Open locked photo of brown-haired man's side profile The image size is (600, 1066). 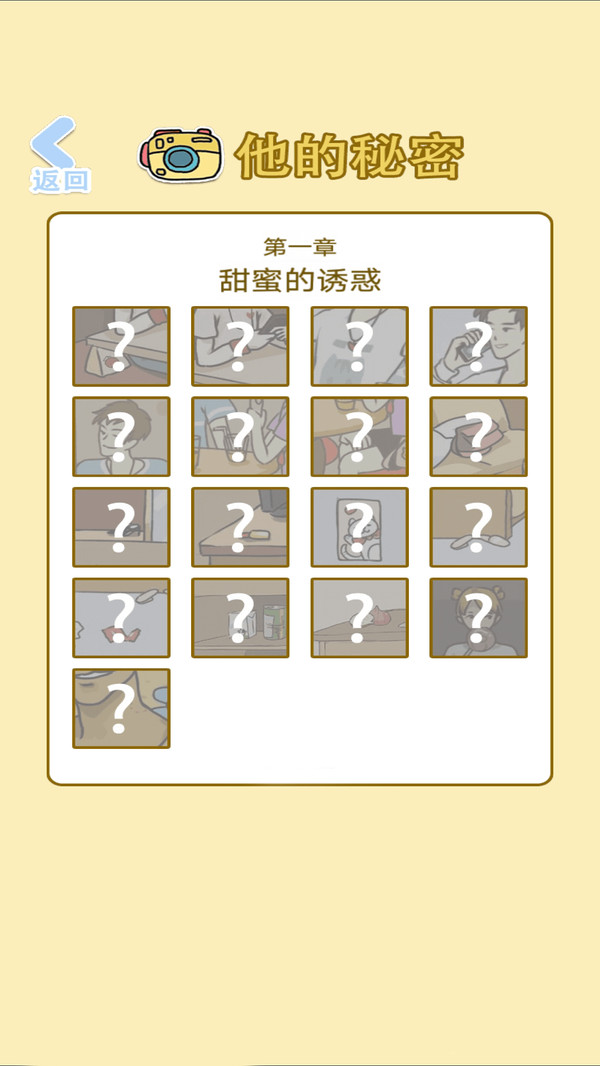click(121, 436)
